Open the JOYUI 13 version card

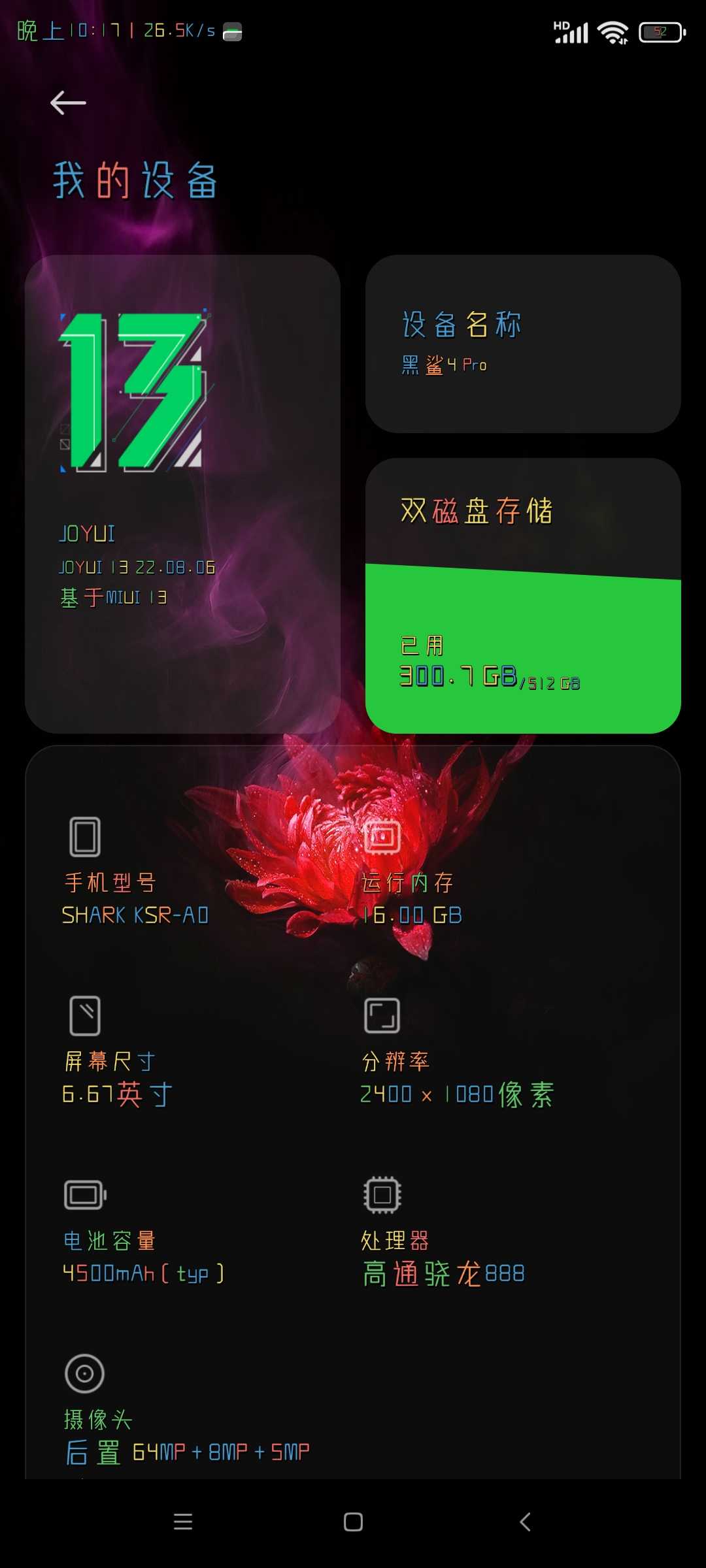pos(182,493)
